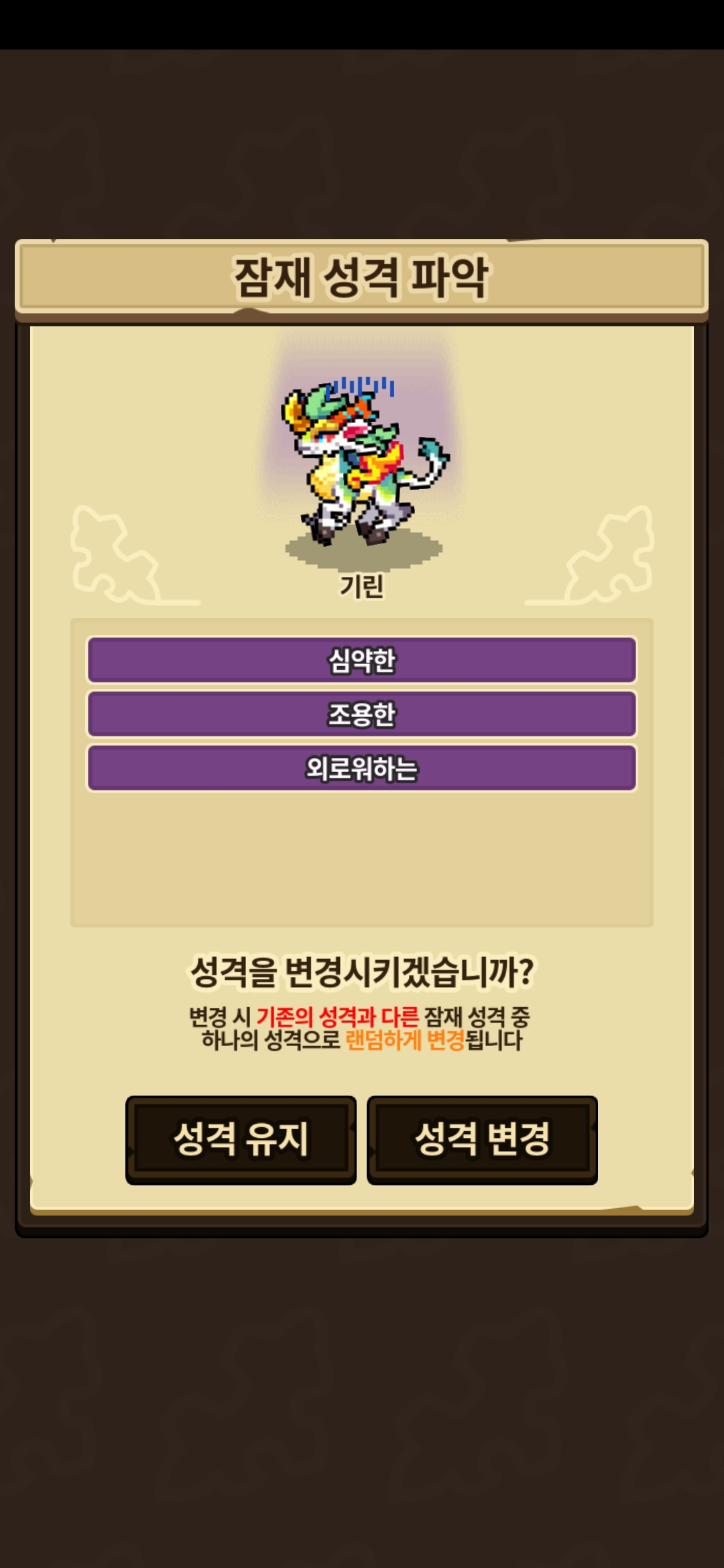Viewport: 724px width, 1568px height.
Task: Pick the 외로워하는 personality bar
Action: [361, 769]
